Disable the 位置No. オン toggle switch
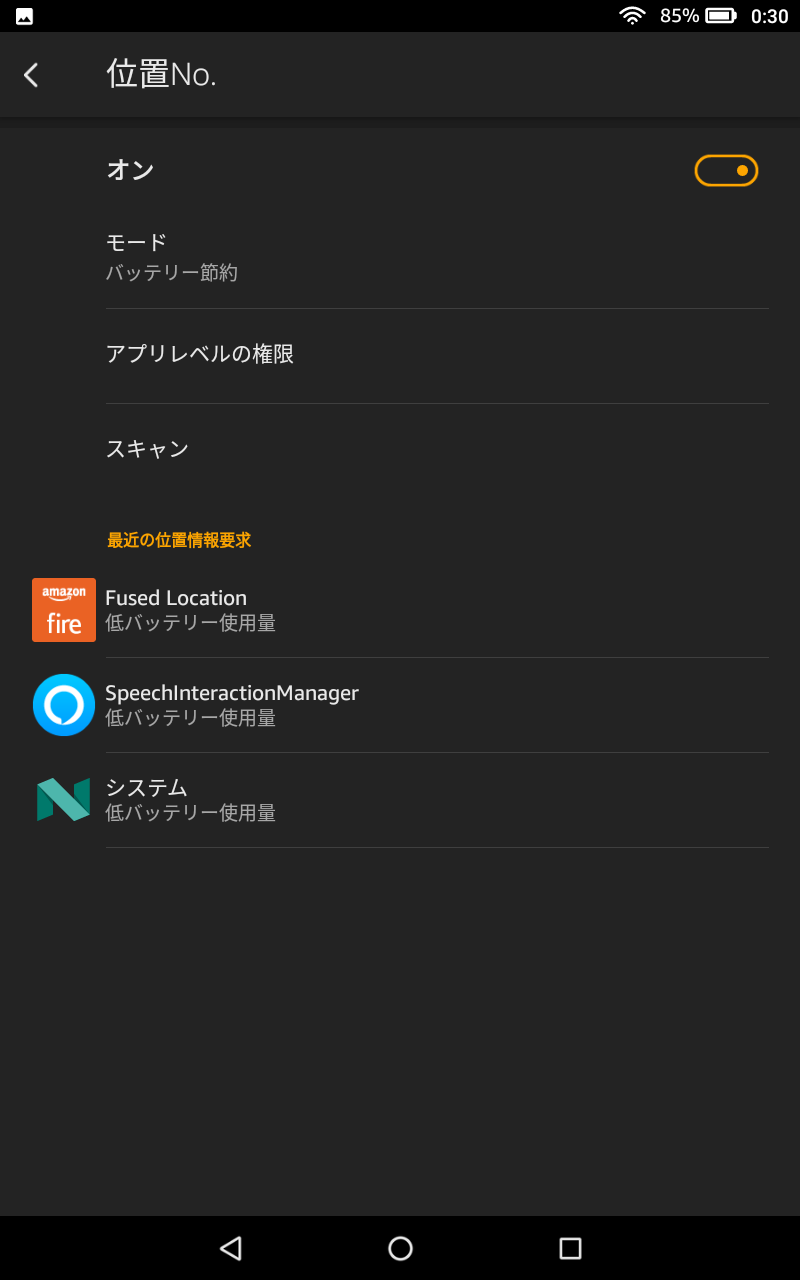This screenshot has width=800, height=1280. pos(726,170)
